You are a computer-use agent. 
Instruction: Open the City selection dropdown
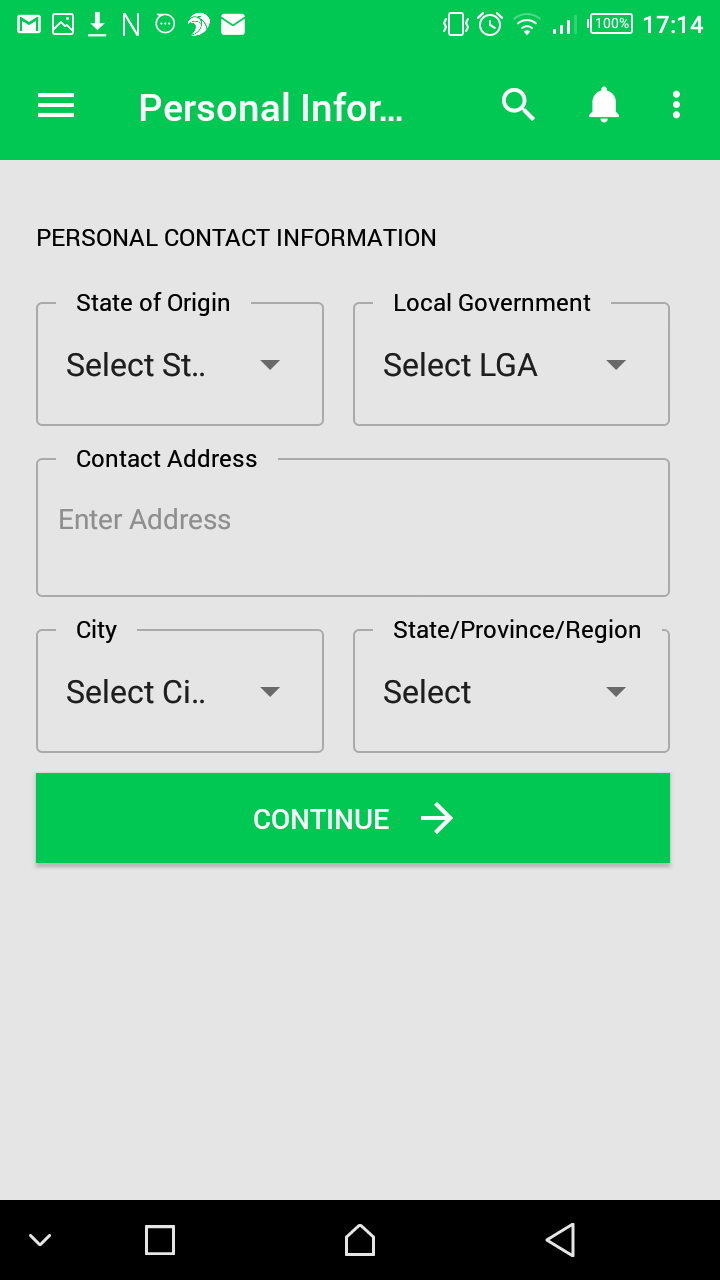click(180, 691)
